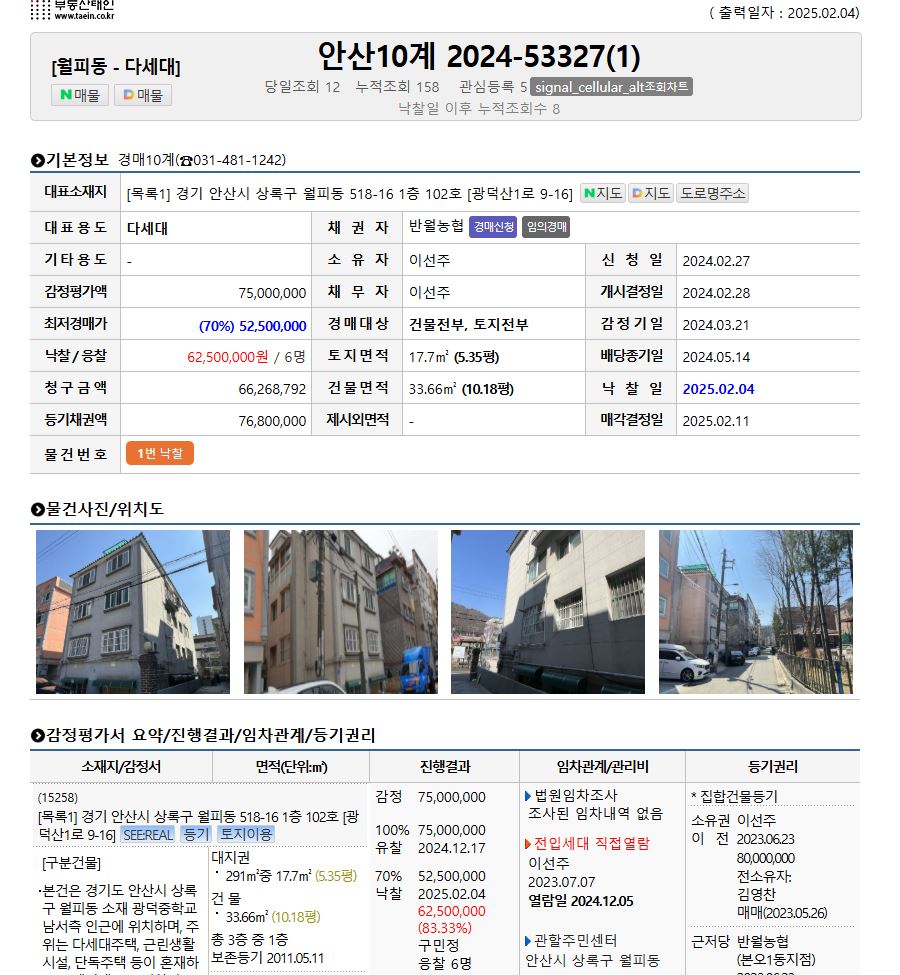
Task: Tap the 1번 낙찰 item number button
Action: tap(160, 453)
